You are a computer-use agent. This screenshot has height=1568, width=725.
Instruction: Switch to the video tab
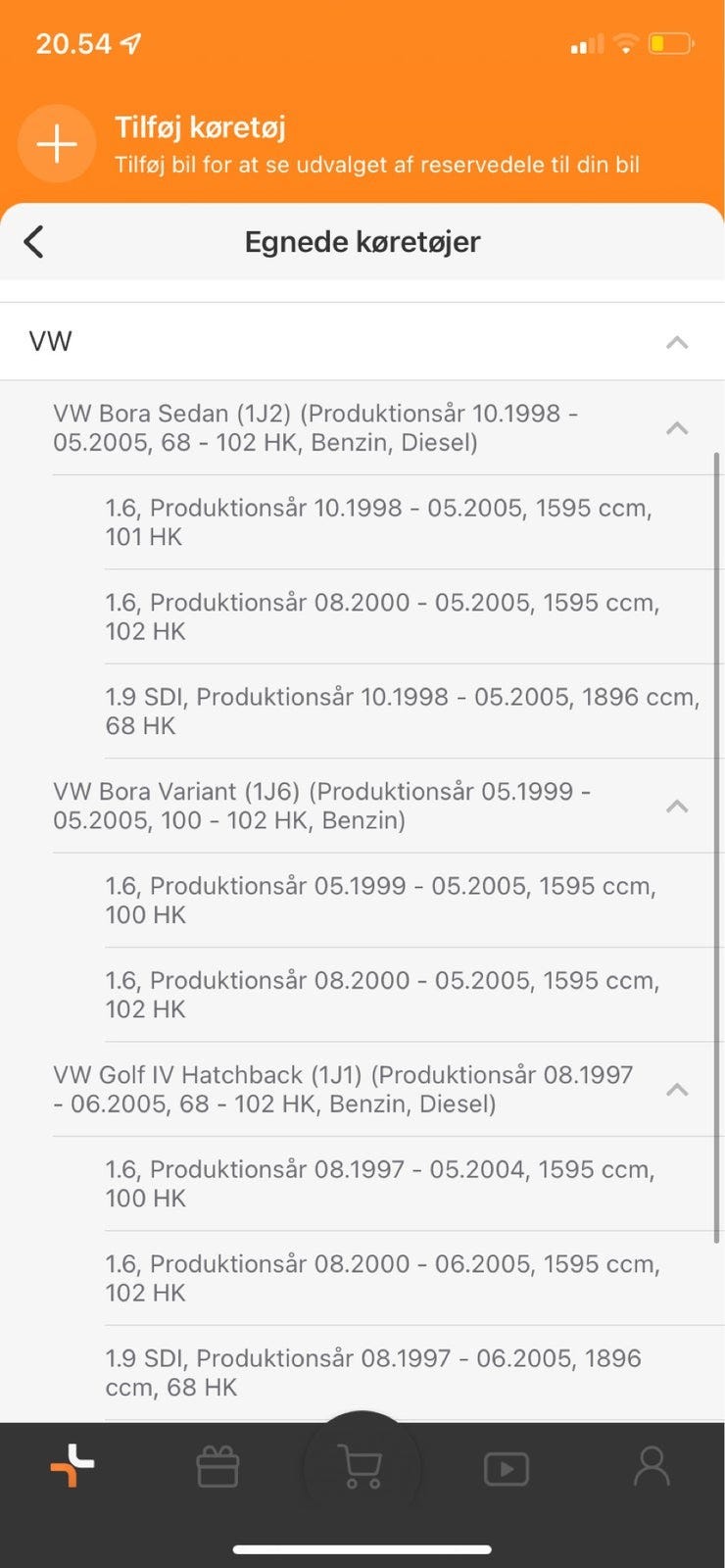click(x=507, y=1468)
